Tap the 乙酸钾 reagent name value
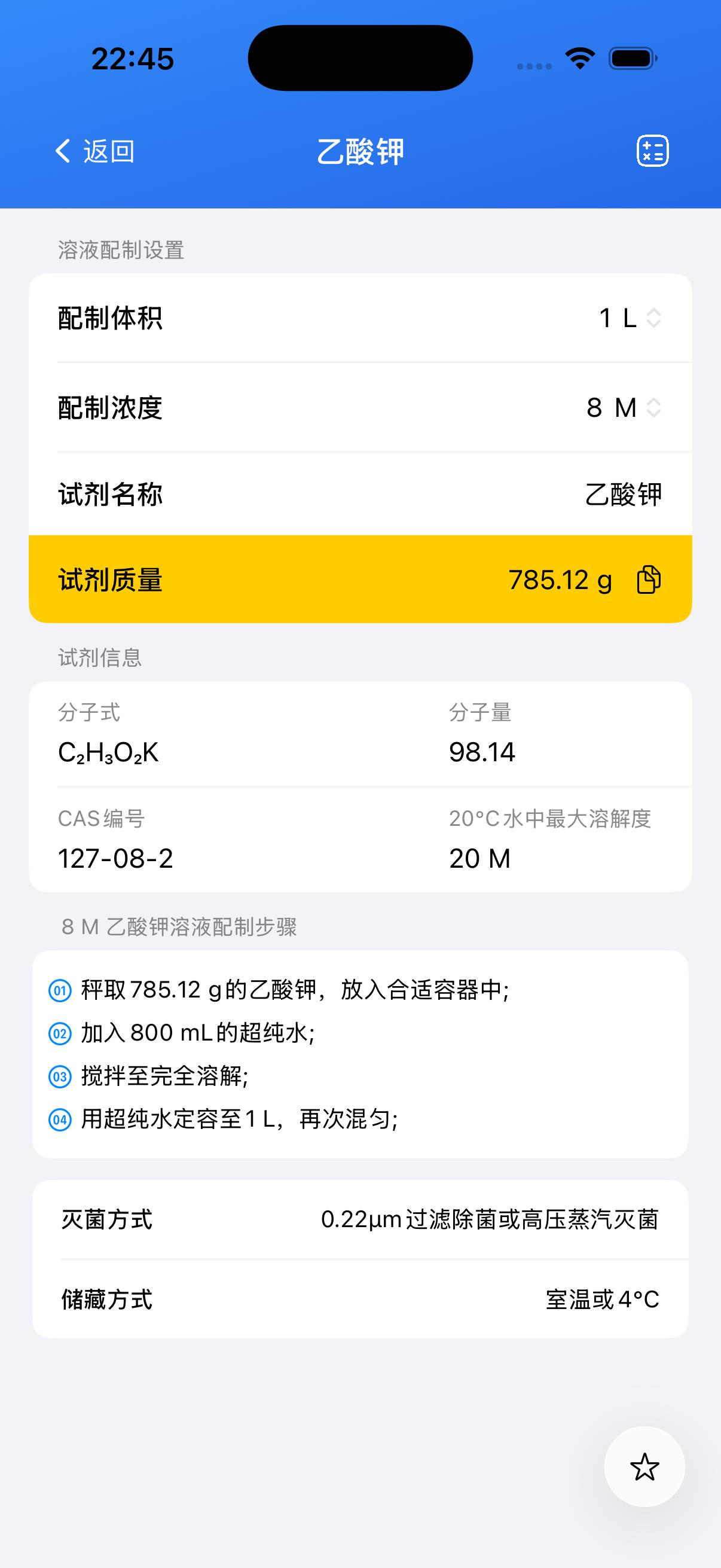 (x=622, y=495)
